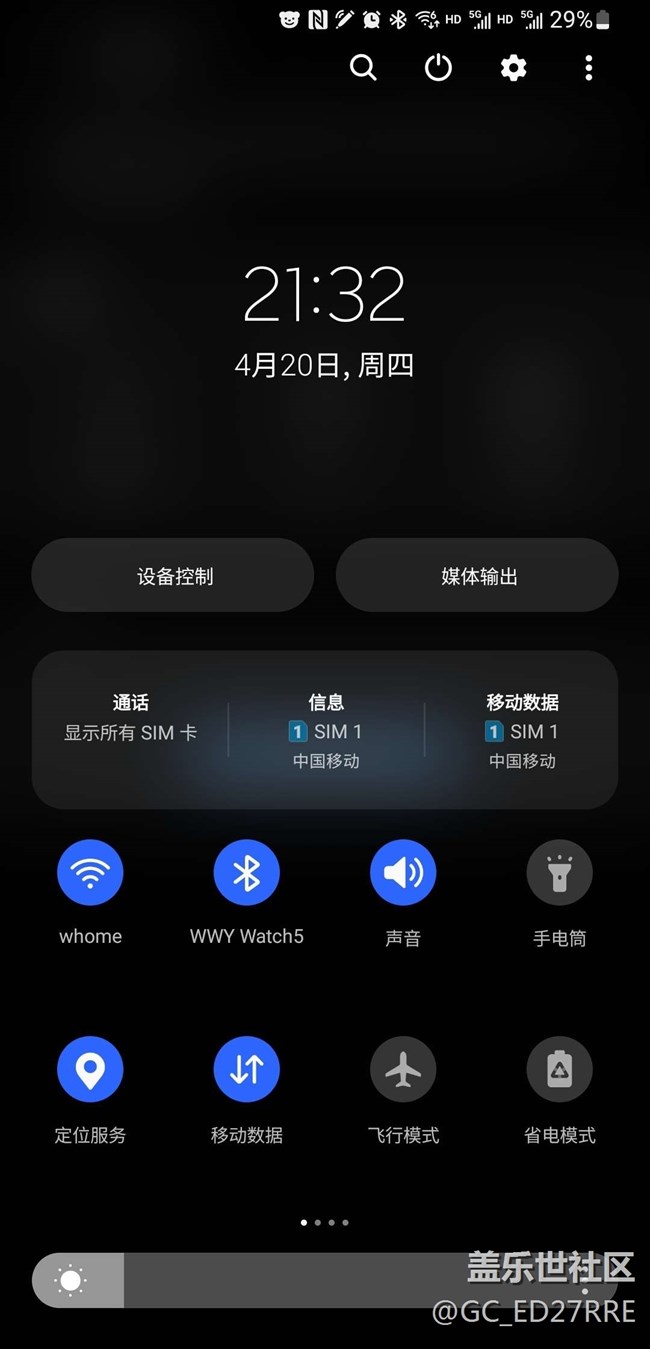Open the power off menu
Image resolution: width=650 pixels, height=1349 pixels.
coord(438,68)
